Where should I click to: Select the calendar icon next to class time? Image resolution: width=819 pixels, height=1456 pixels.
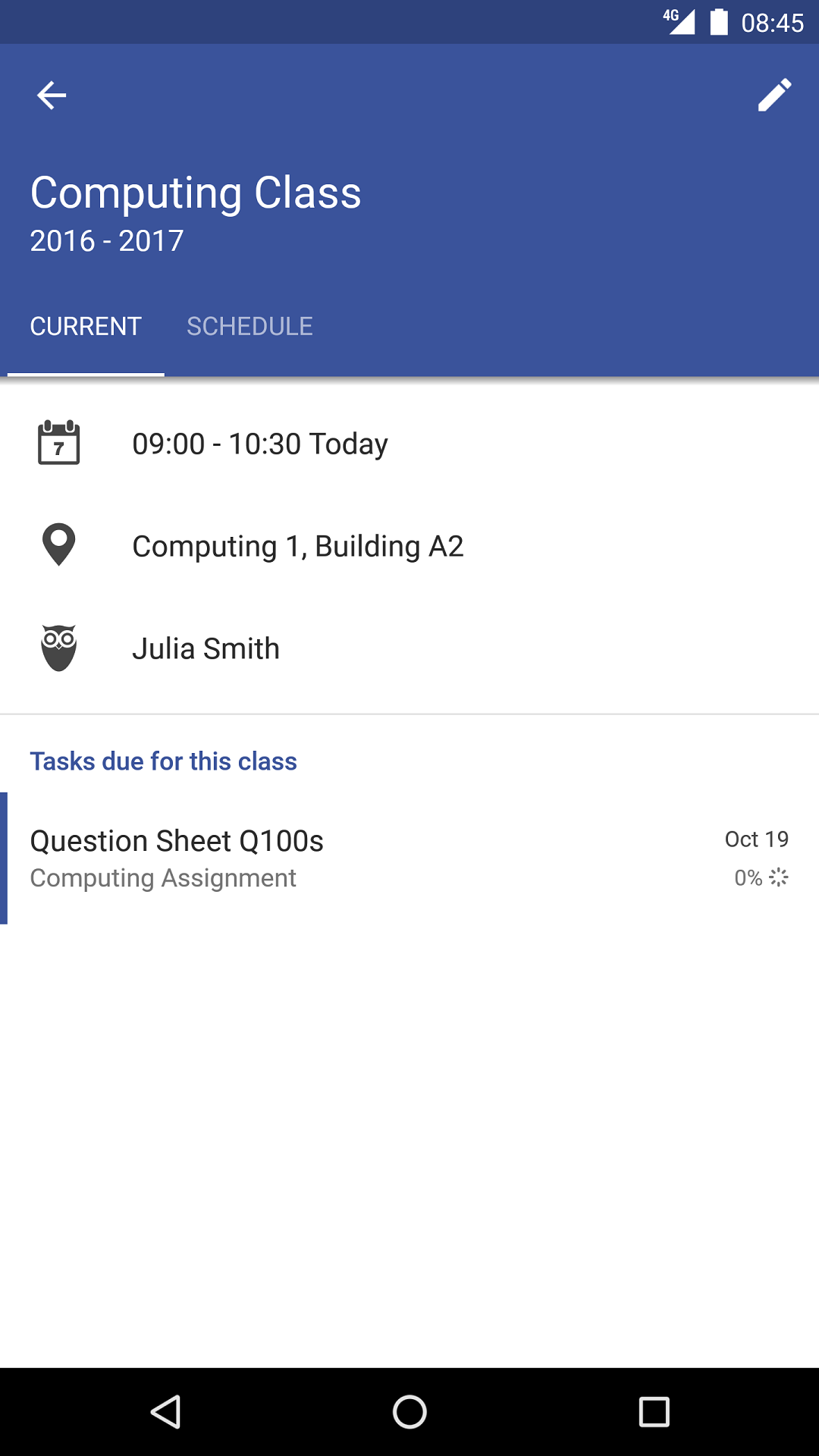click(58, 443)
